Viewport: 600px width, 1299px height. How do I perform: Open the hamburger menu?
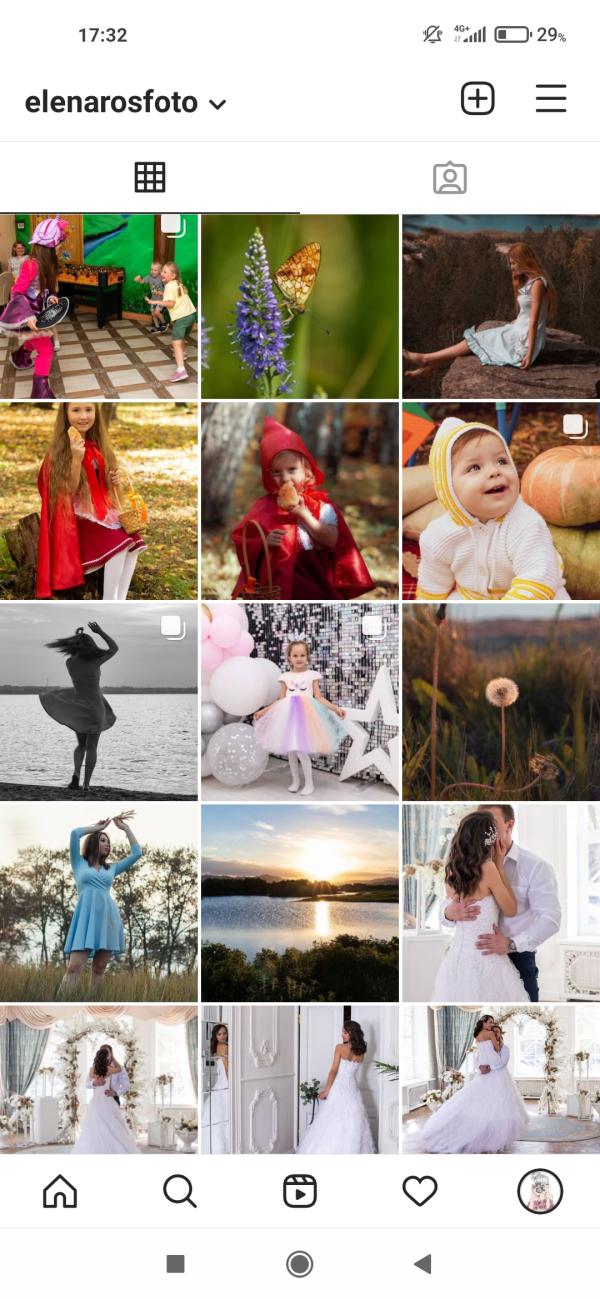coord(551,99)
